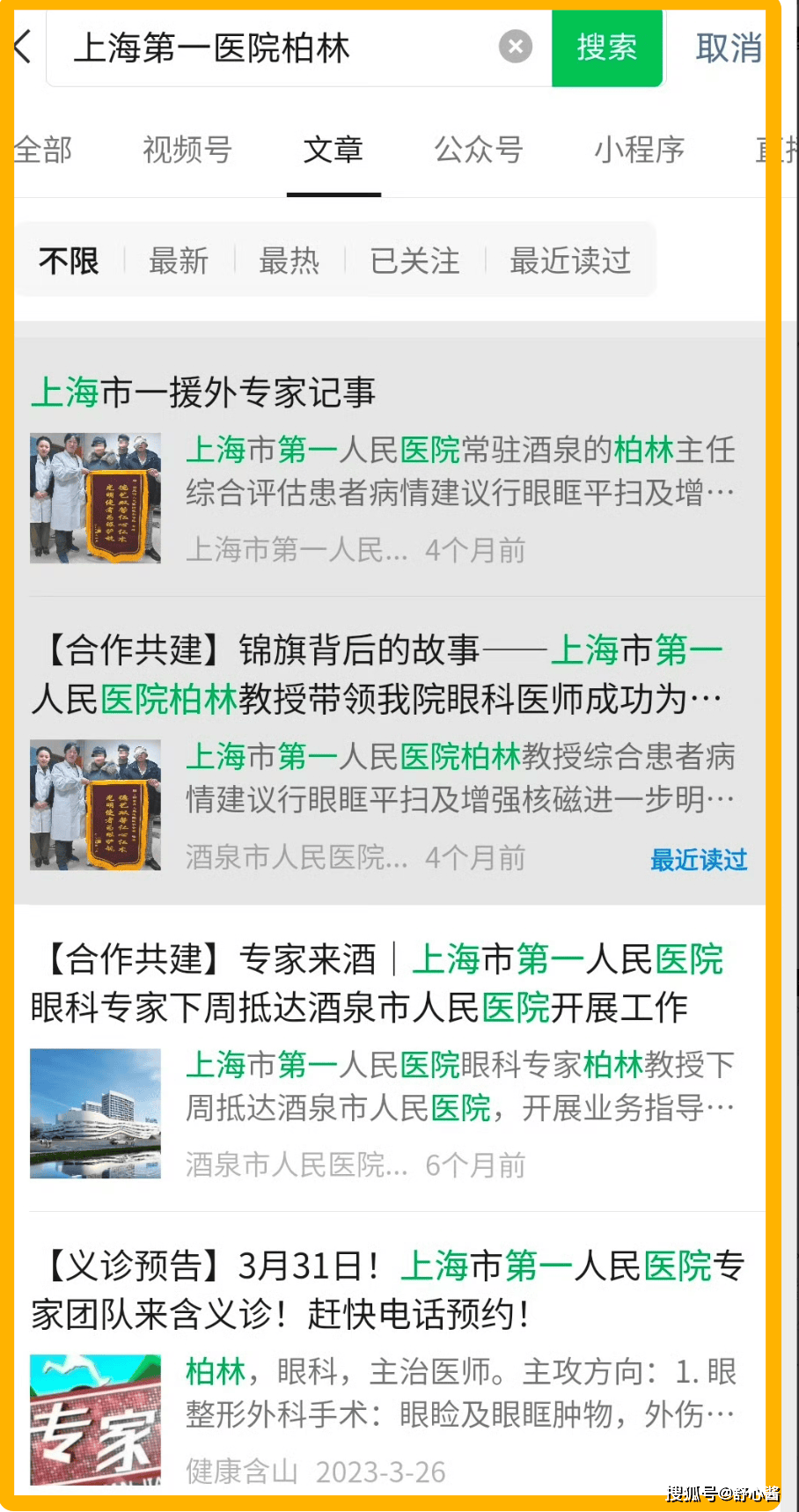This screenshot has width=799, height=1512.
Task: Open the article 上海市一援外专家记事
Action: (x=202, y=393)
